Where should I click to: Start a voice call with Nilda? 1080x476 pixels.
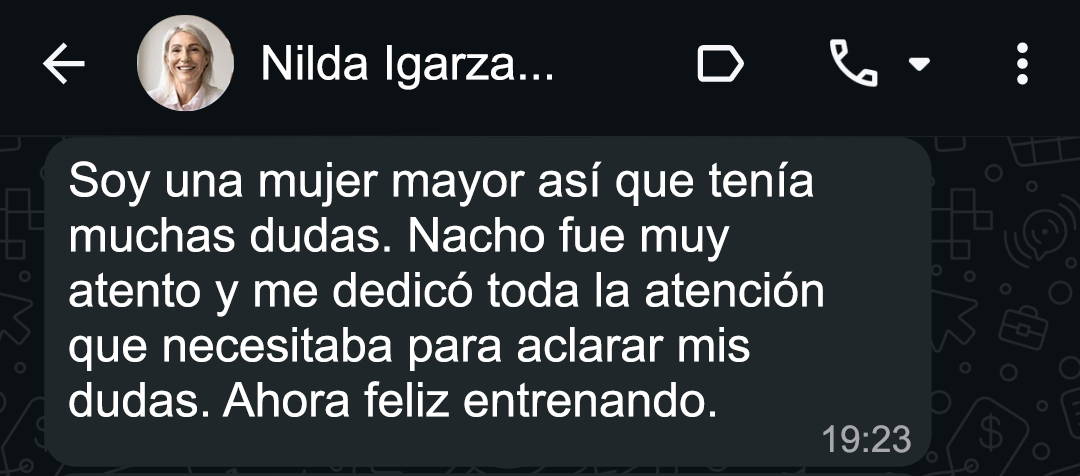[x=853, y=65]
